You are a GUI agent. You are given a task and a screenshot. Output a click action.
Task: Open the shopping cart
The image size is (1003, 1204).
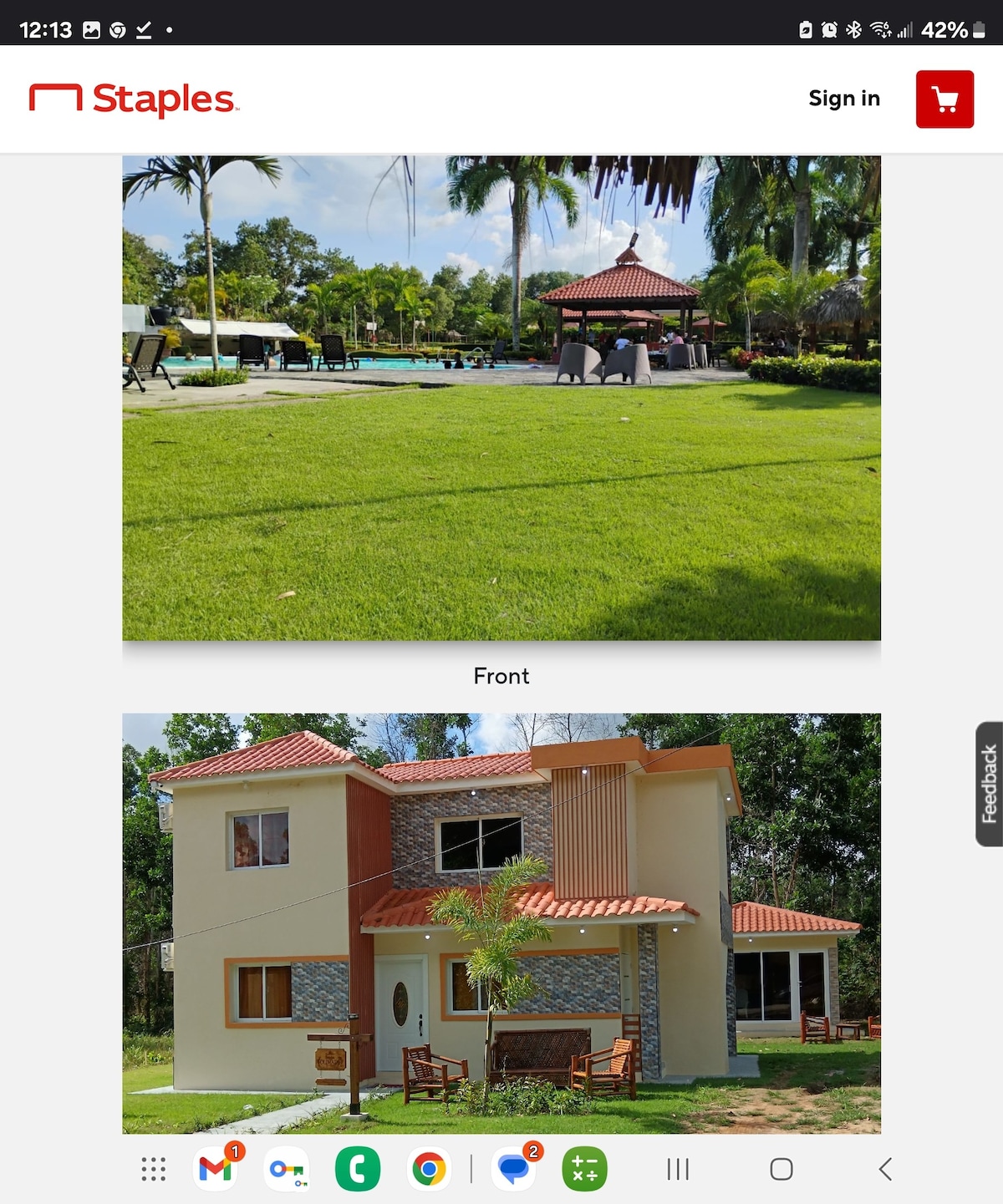(x=944, y=99)
